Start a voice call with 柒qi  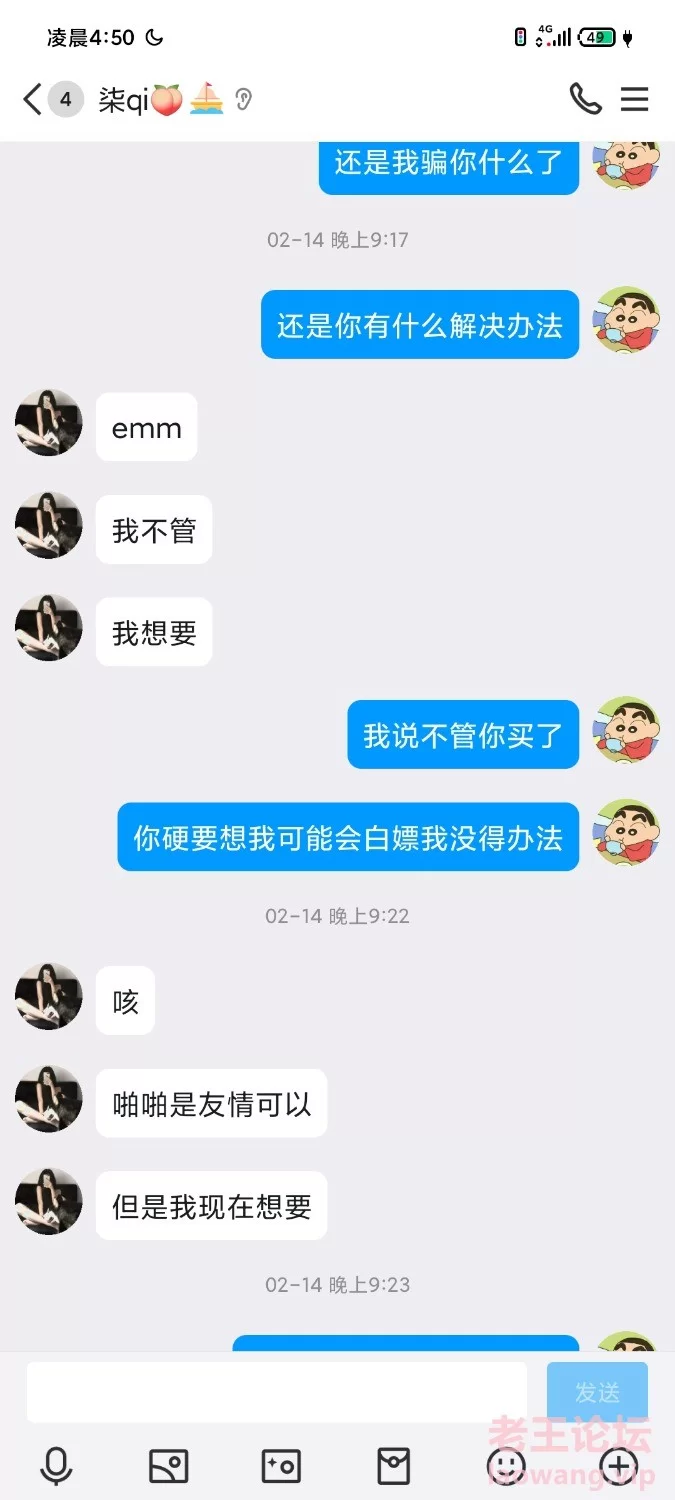585,99
